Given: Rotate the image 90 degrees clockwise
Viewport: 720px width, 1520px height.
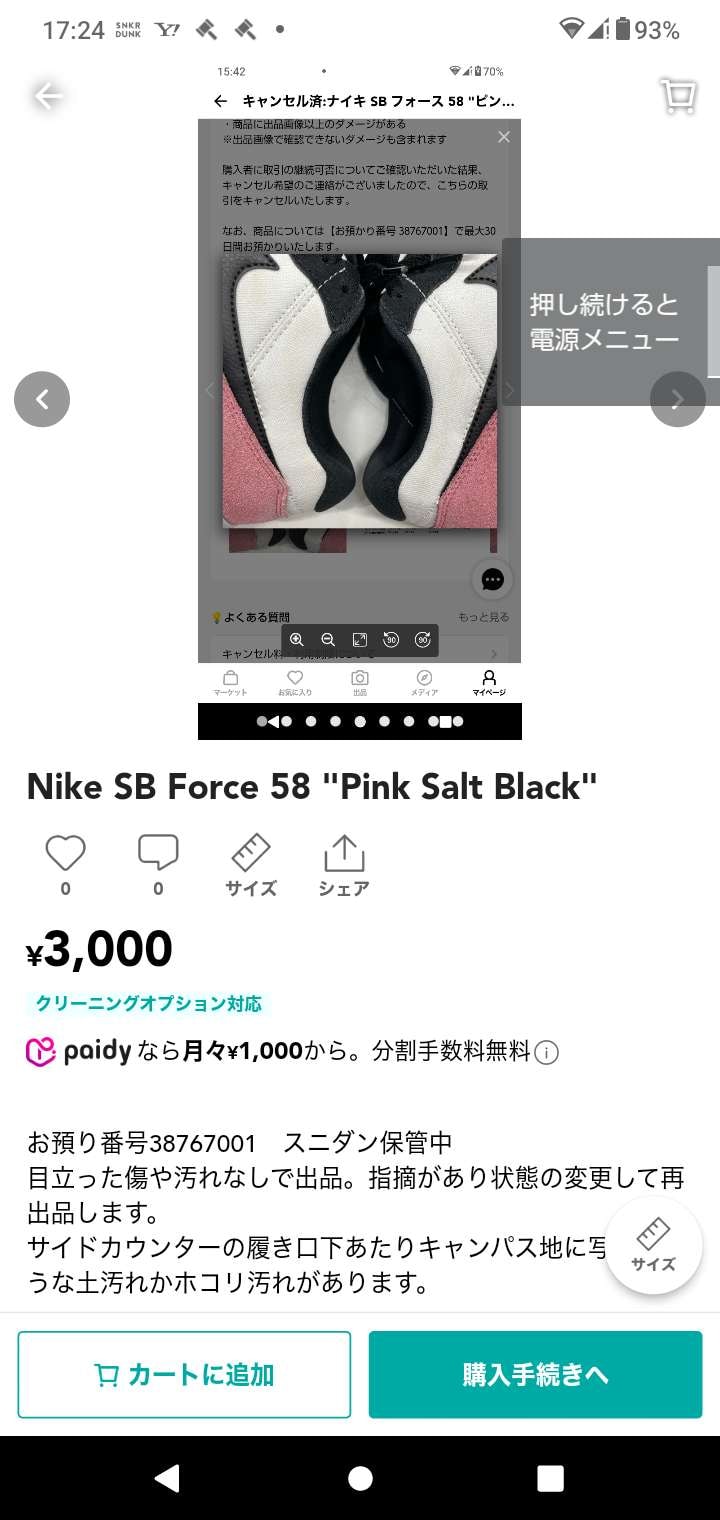Looking at the screenshot, I should (421, 641).
